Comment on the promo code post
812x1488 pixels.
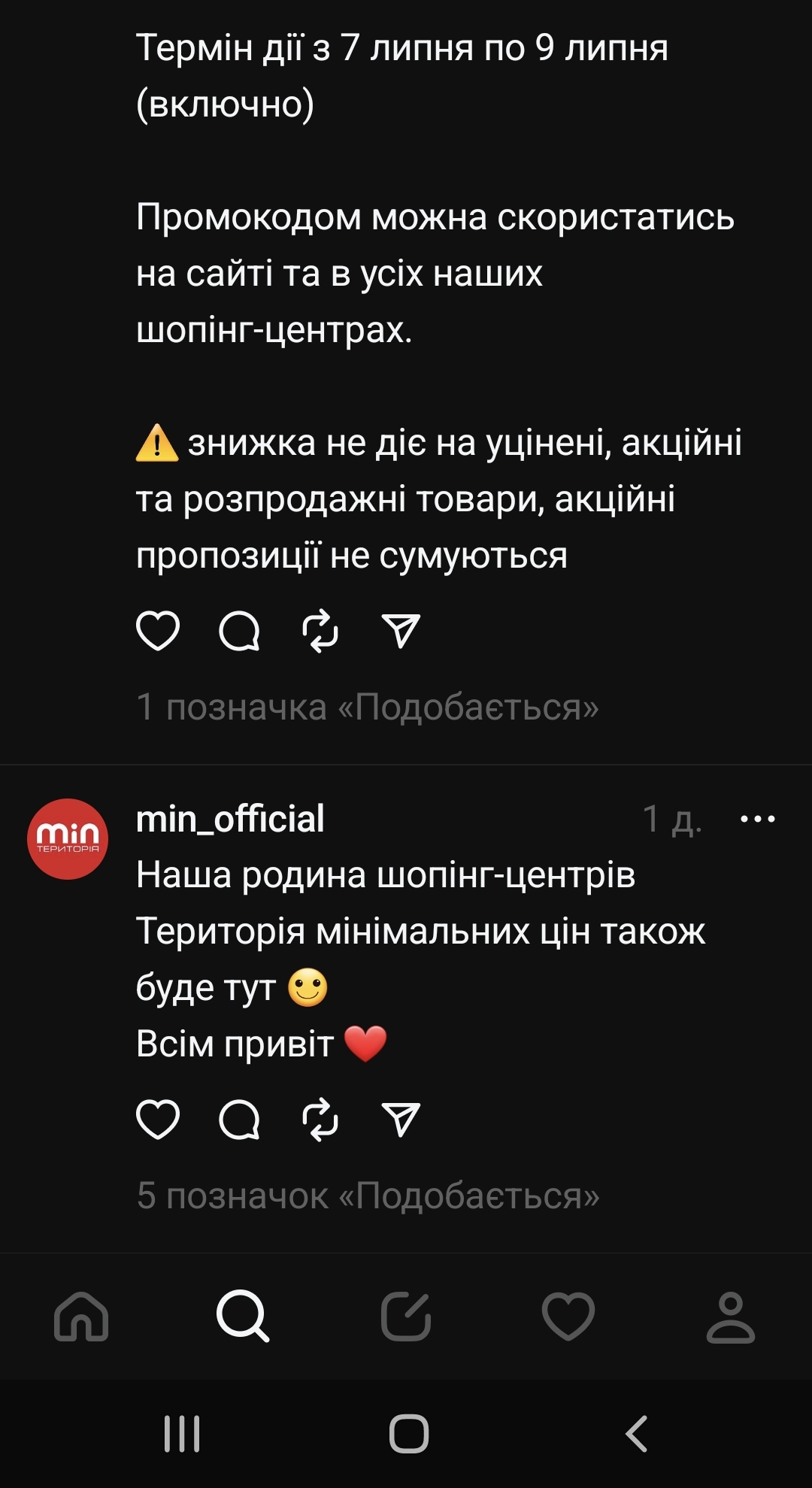coord(239,630)
